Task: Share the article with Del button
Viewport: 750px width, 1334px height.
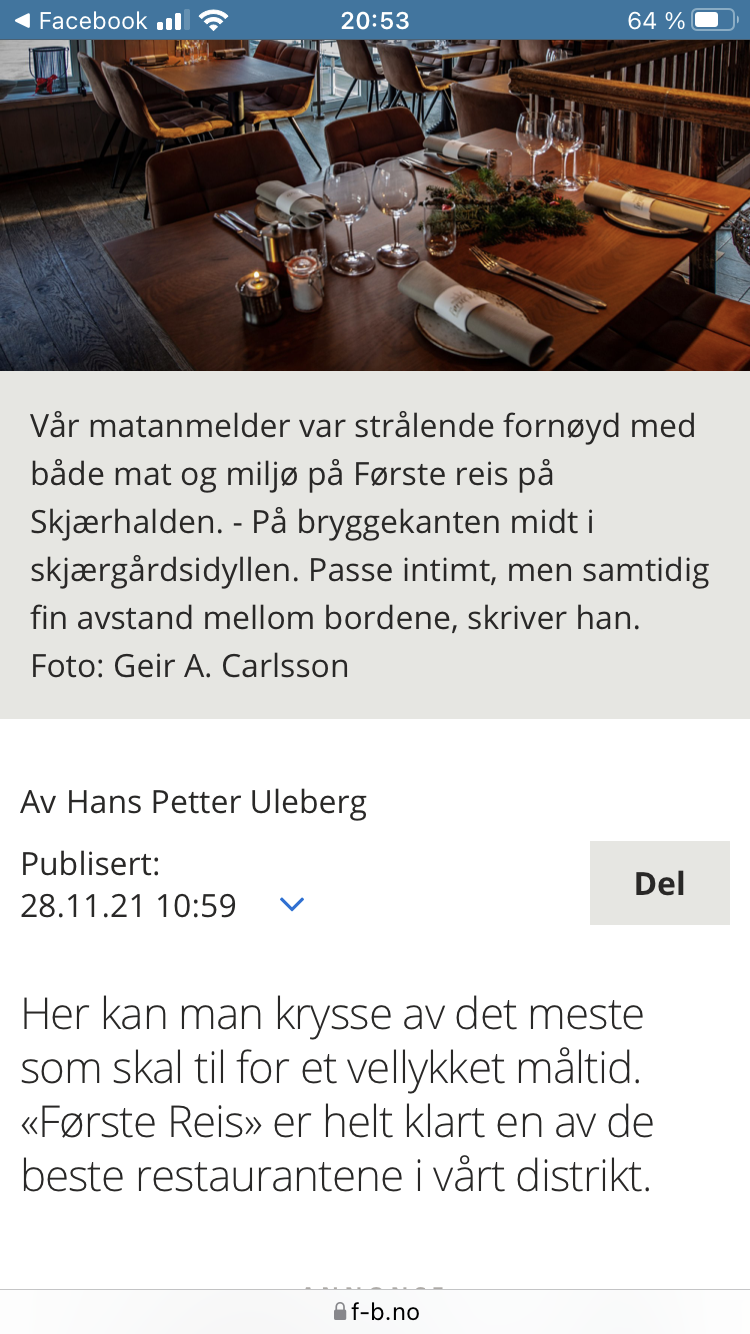Action: (x=659, y=883)
